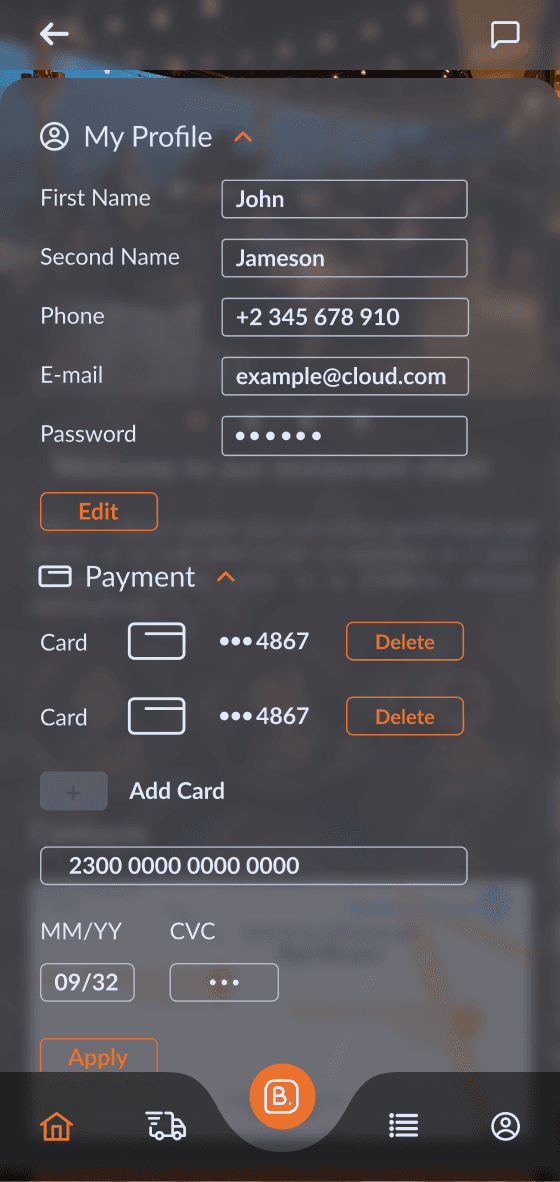
Task: Switch to the profile tab in bottom bar
Action: coord(506,1126)
